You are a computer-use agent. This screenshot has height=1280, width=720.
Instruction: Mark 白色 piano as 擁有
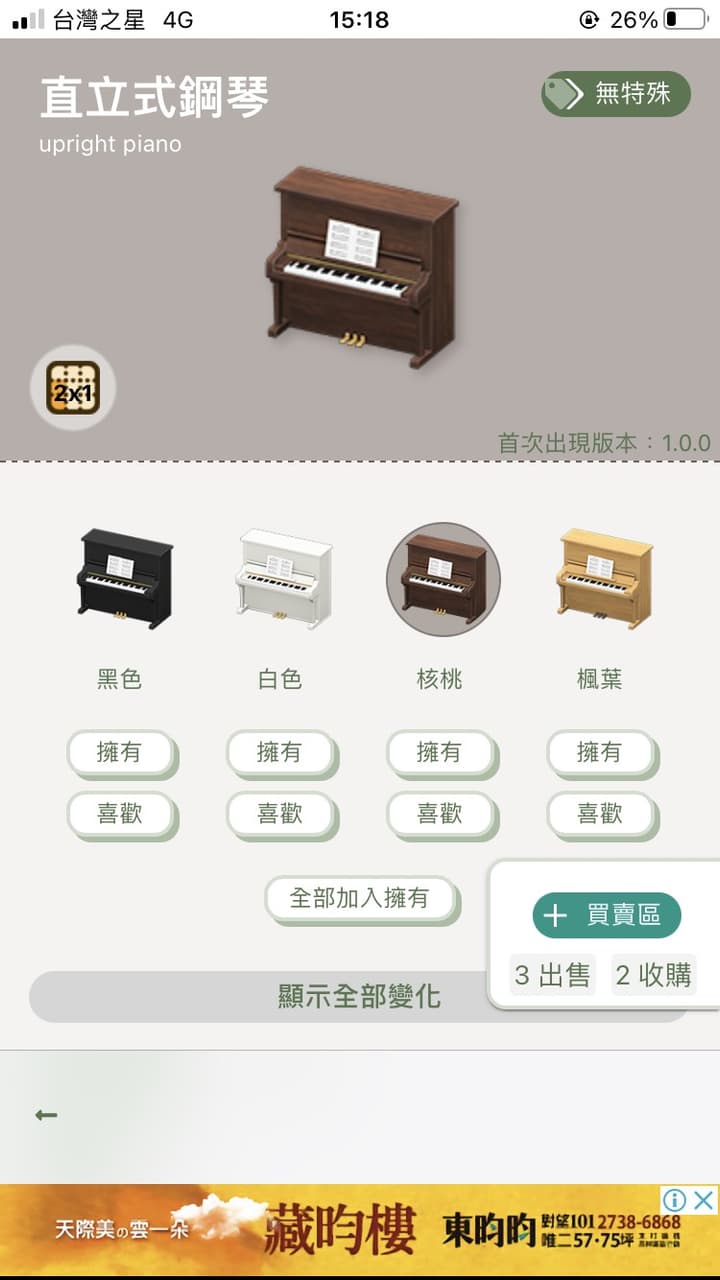281,753
